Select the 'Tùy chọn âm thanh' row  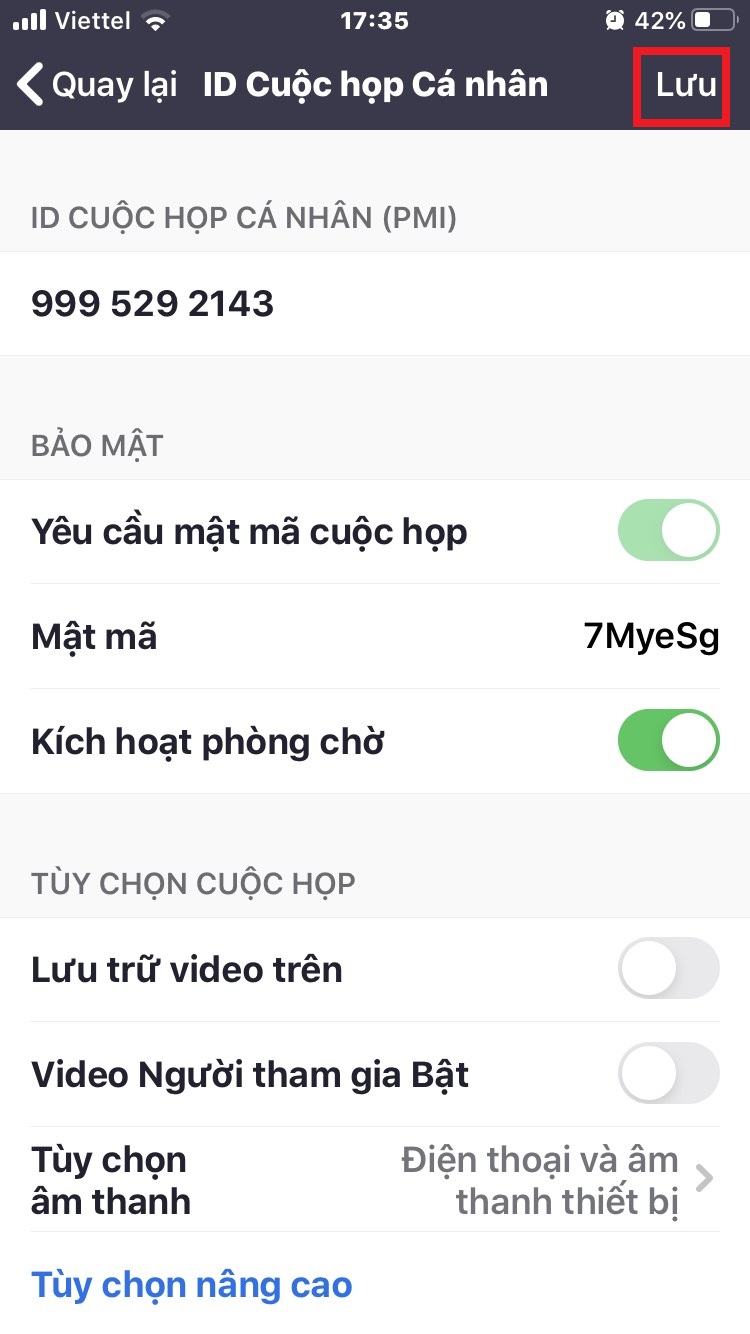pos(110,1180)
